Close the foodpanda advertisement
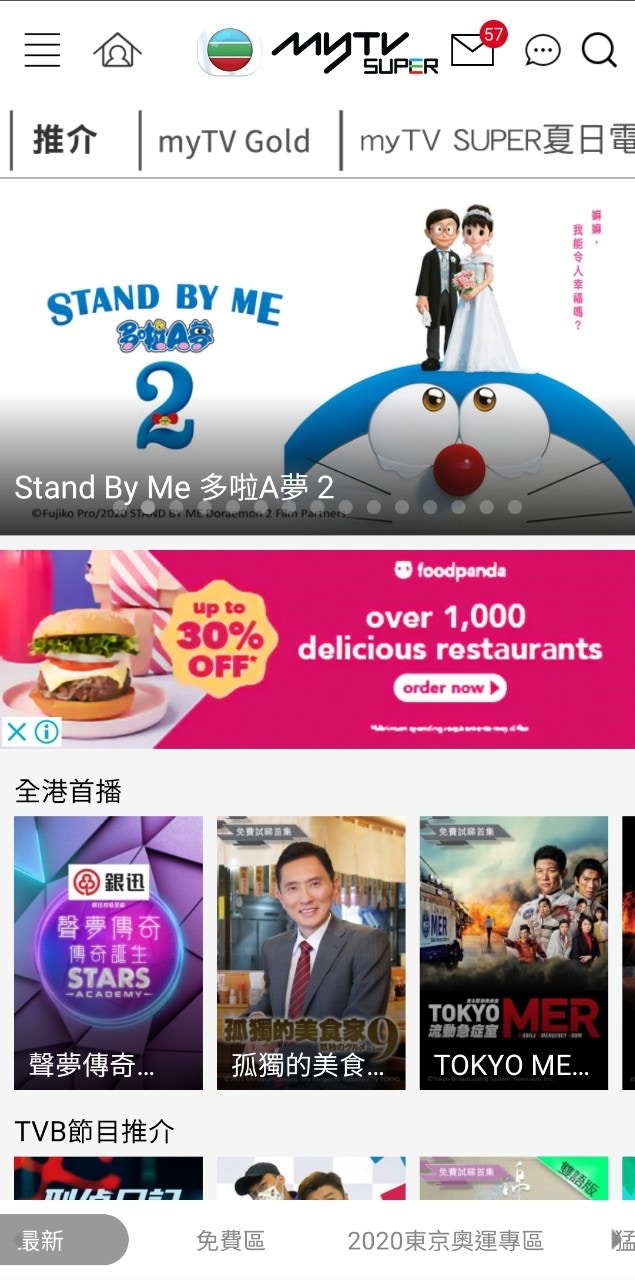 16,732
